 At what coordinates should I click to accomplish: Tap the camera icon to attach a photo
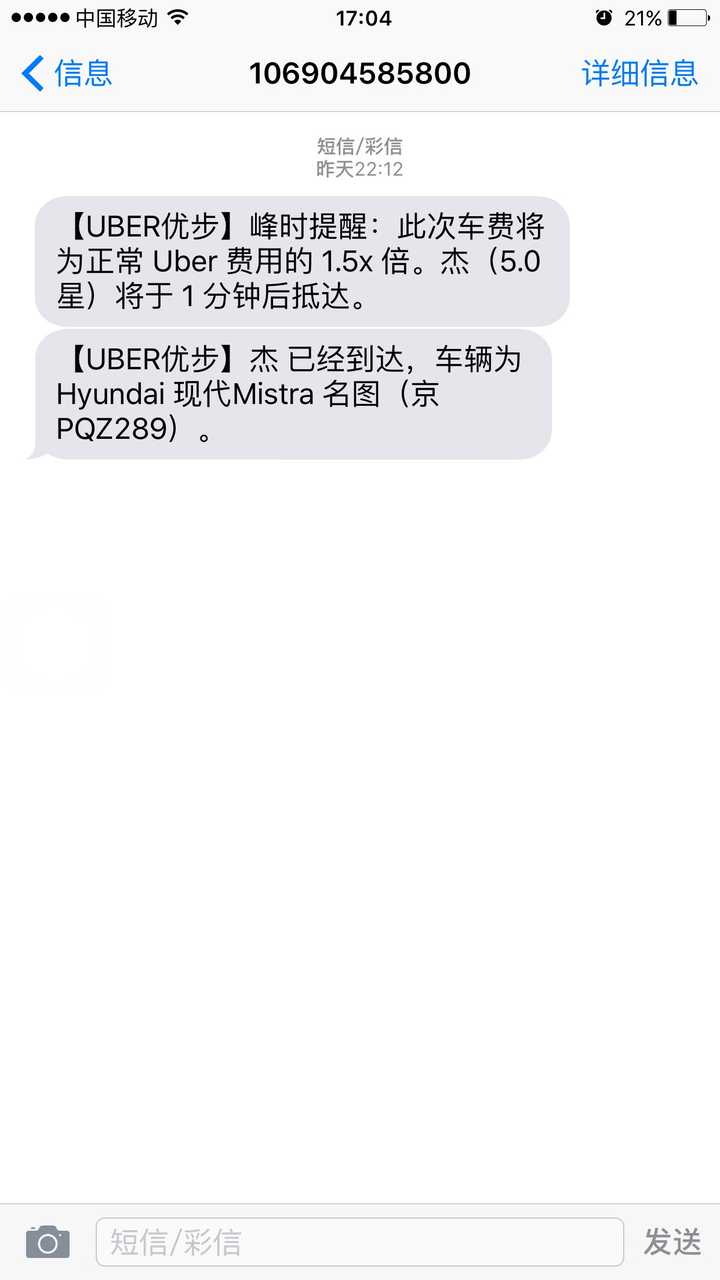coord(46,1240)
